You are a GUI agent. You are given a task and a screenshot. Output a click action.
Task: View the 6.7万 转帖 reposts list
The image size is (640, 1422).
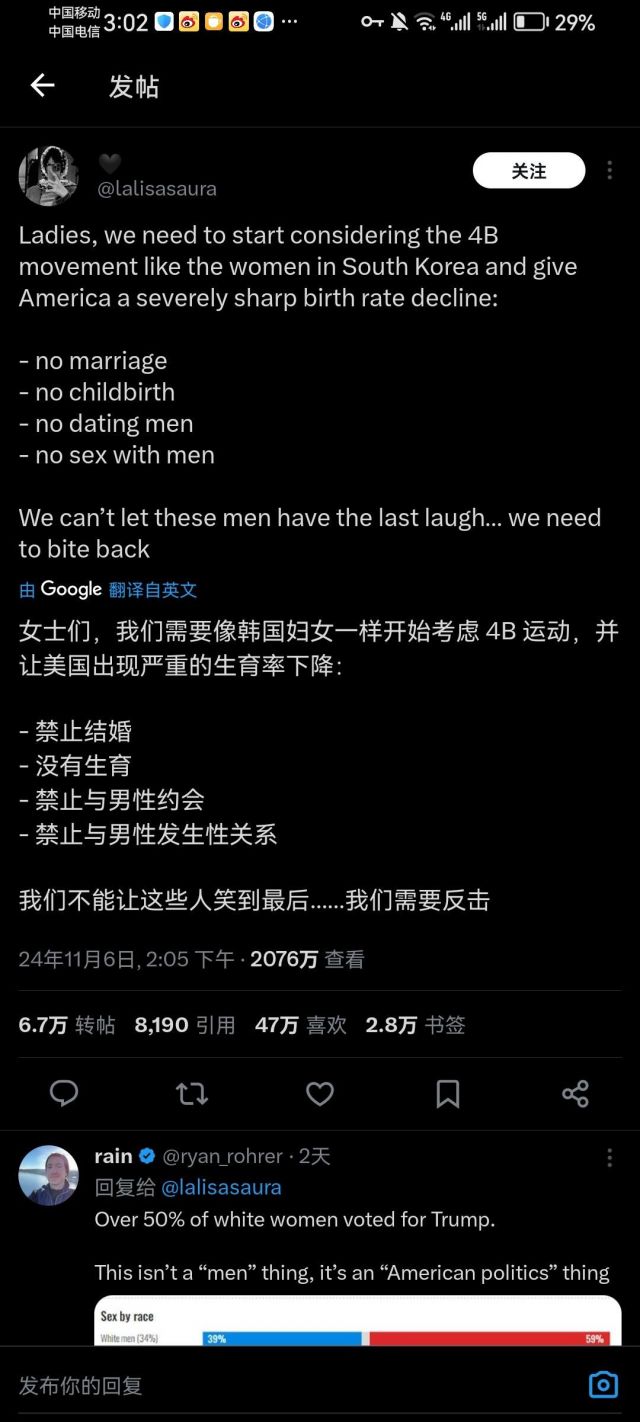[x=67, y=1025]
